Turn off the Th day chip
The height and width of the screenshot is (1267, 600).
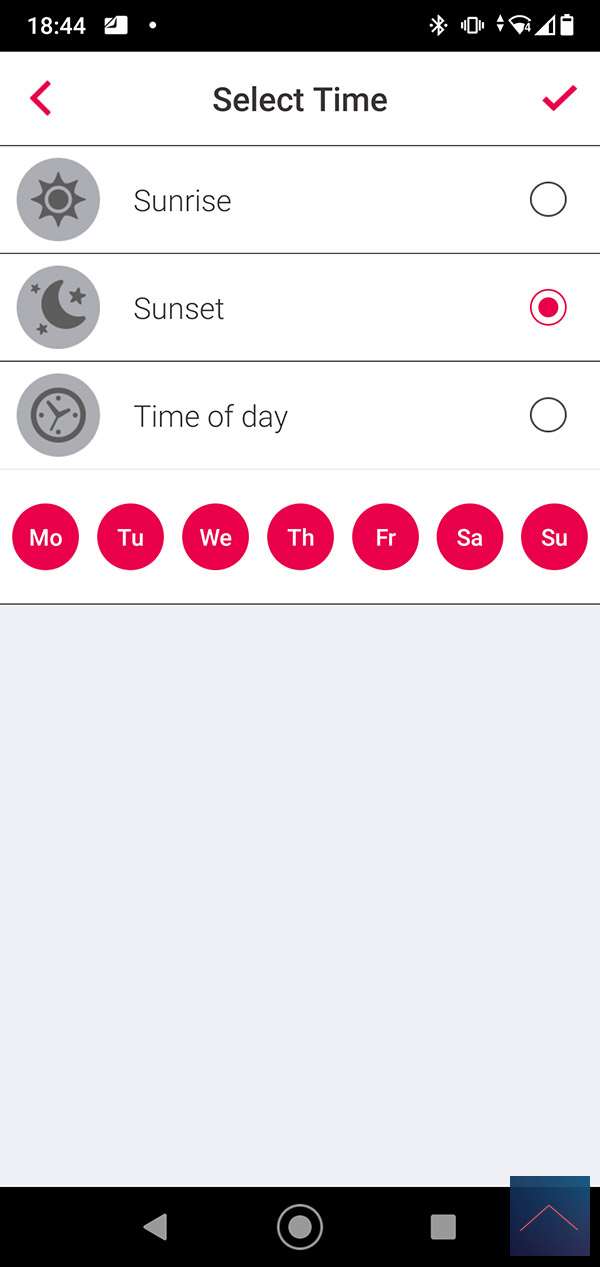click(x=300, y=537)
